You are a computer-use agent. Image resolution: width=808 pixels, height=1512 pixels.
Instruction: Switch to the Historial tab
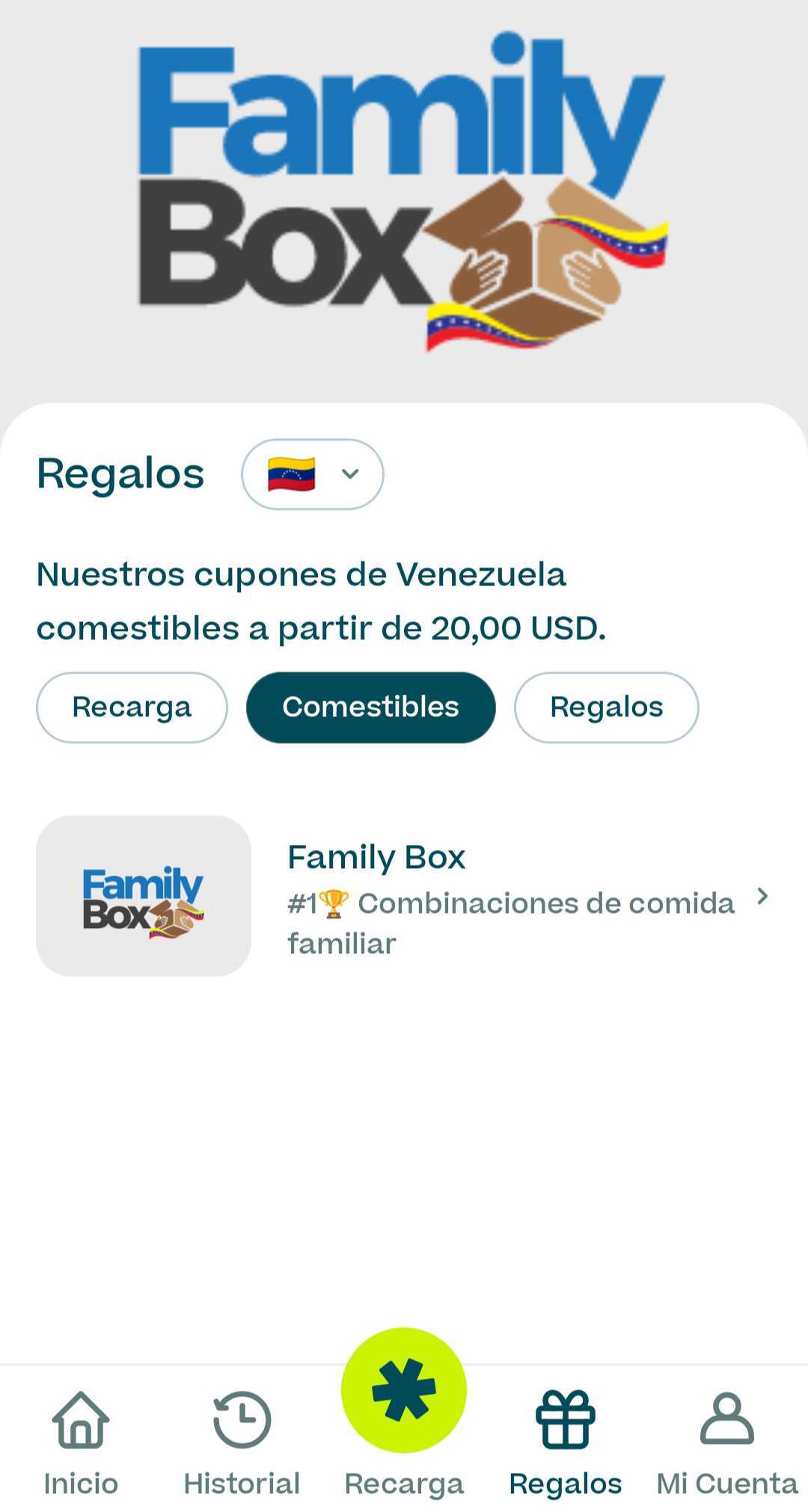tap(242, 1444)
